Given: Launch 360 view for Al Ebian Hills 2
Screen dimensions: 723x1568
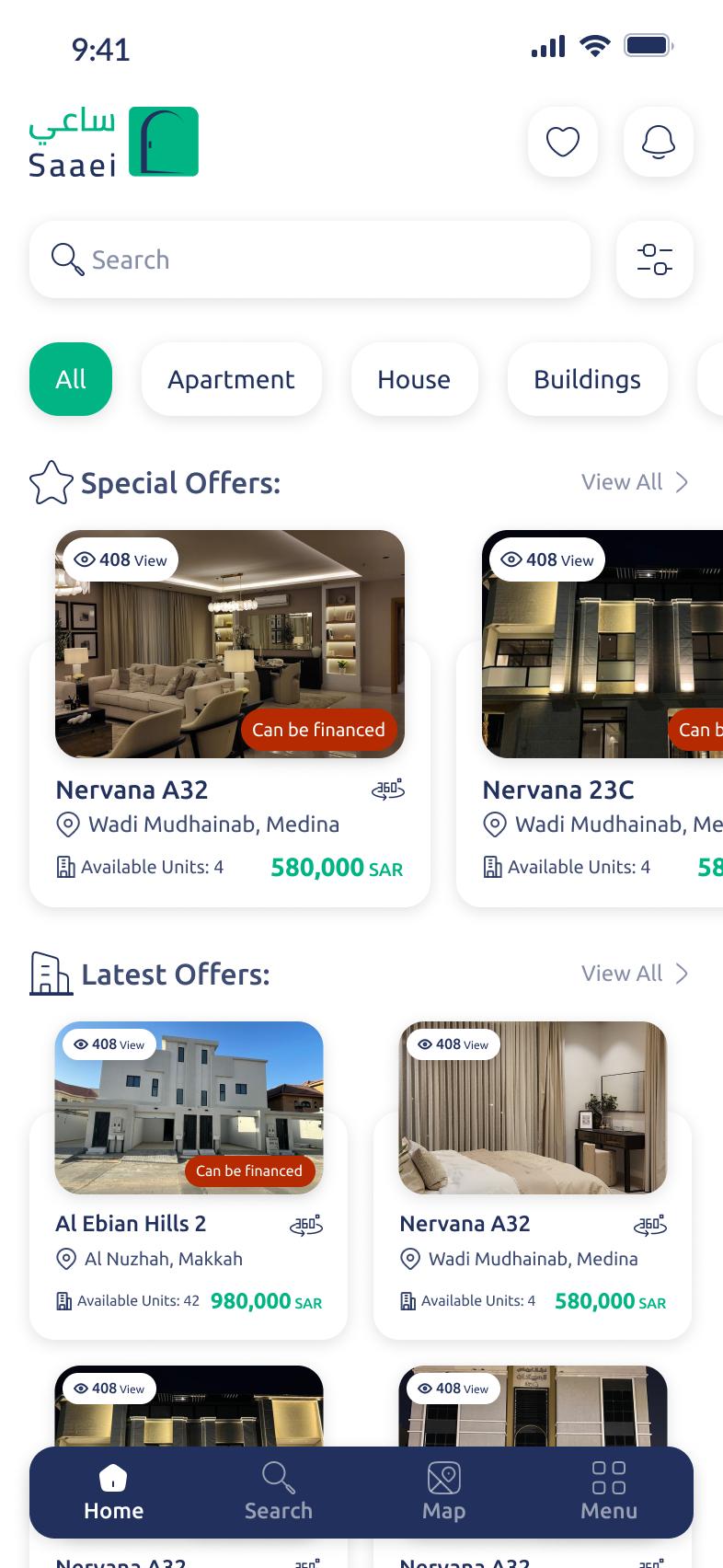Looking at the screenshot, I should (x=306, y=1225).
